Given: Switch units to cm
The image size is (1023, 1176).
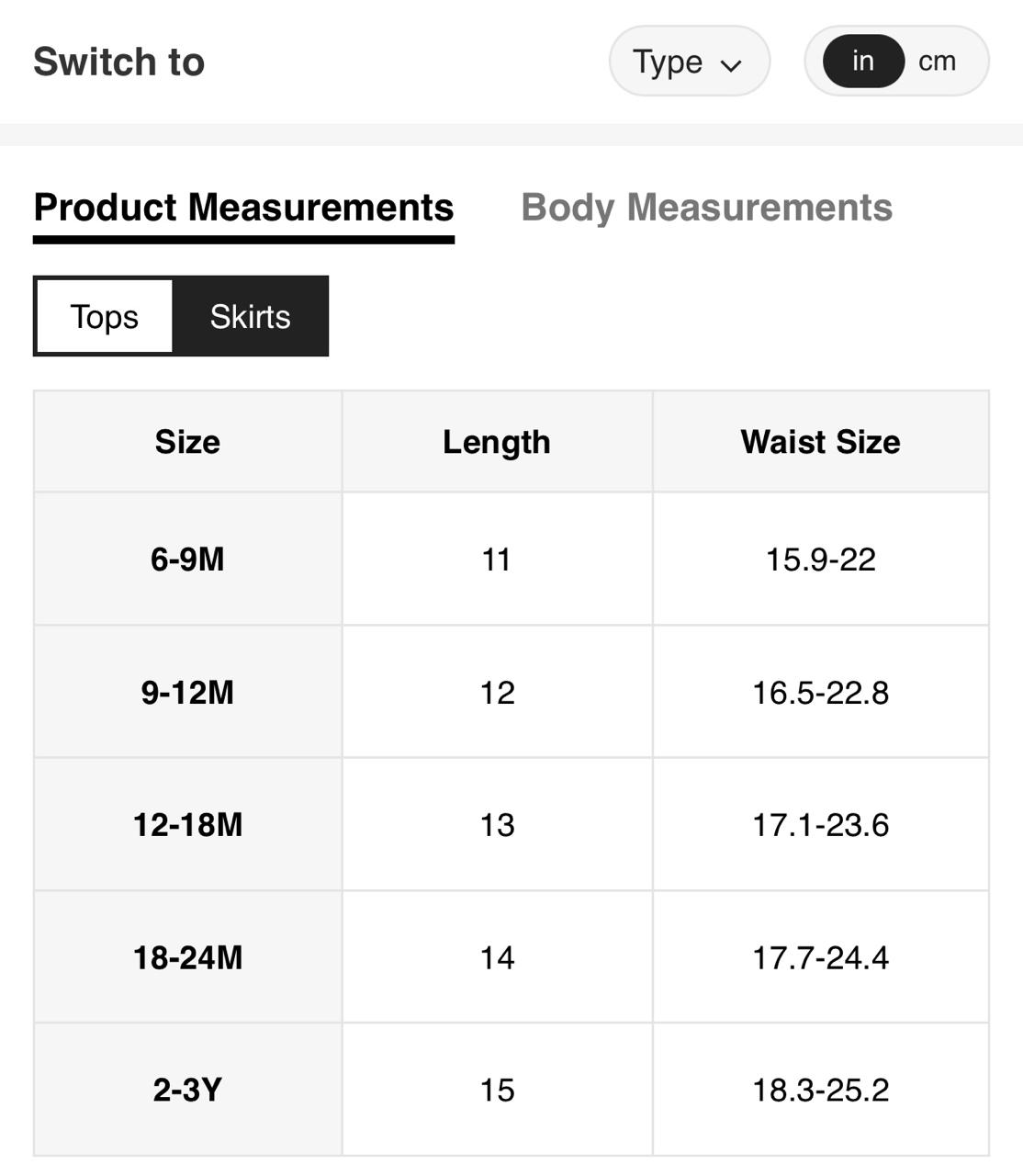Looking at the screenshot, I should pyautogui.click(x=937, y=62).
